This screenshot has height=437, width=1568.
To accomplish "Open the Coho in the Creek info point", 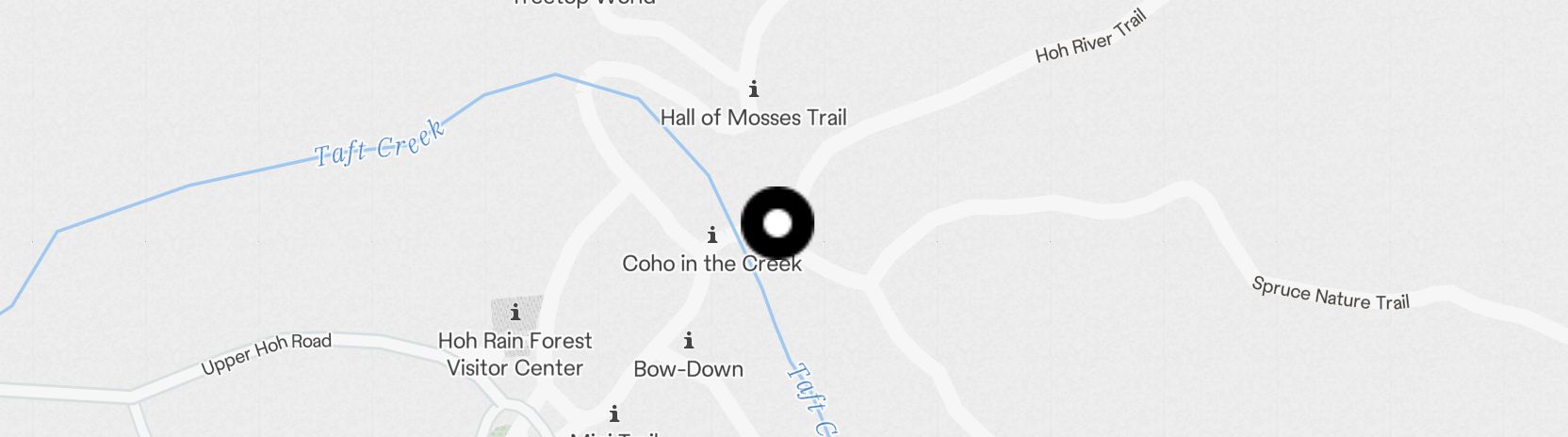I will (x=712, y=235).
